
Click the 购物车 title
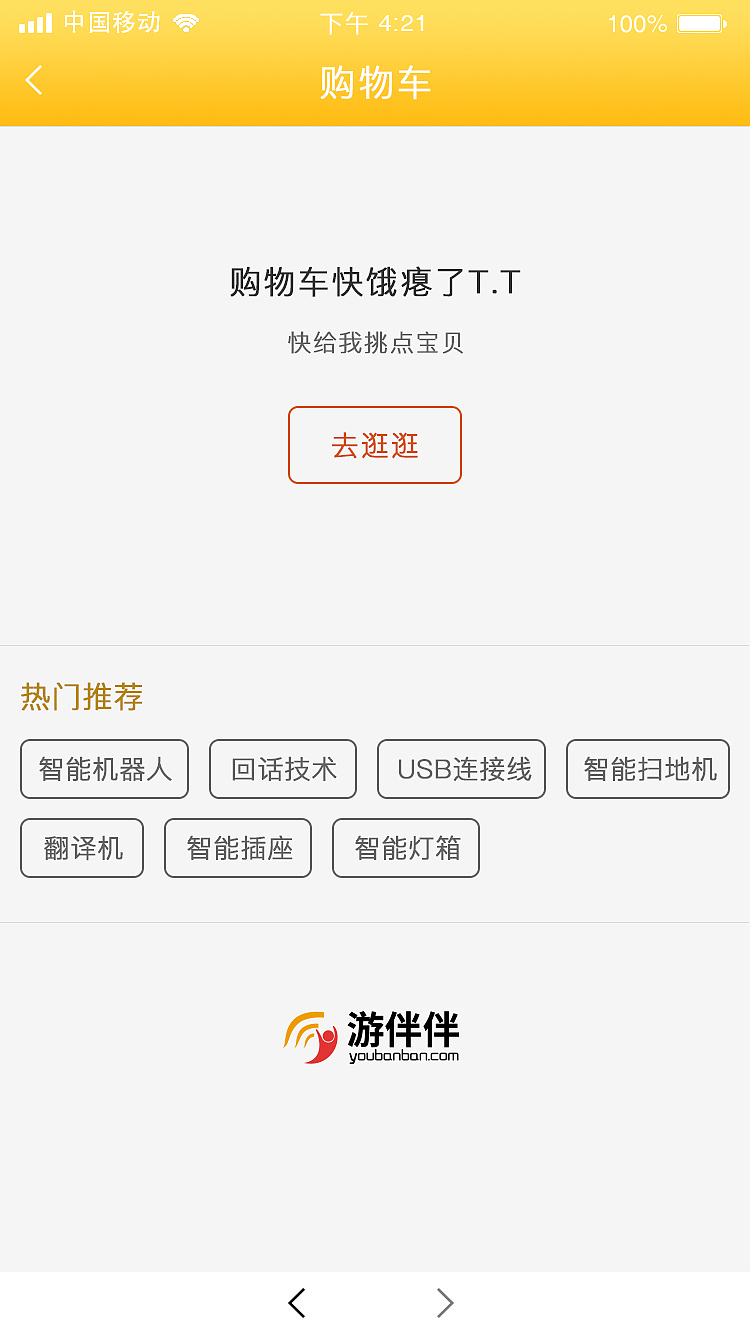click(375, 84)
